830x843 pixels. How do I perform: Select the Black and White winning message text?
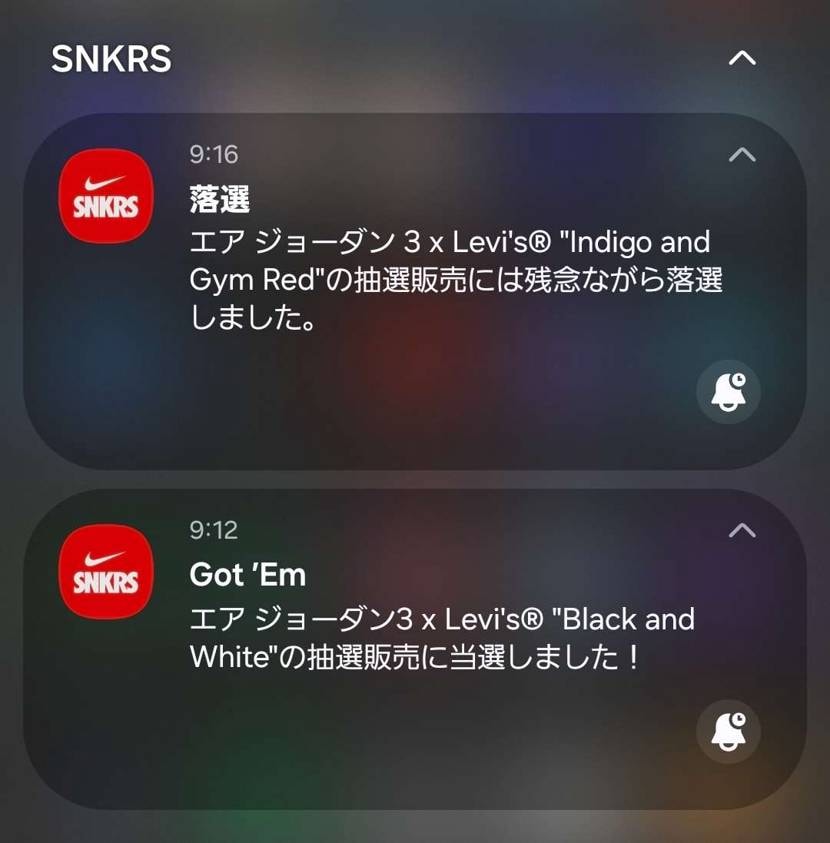pyautogui.click(x=440, y=637)
